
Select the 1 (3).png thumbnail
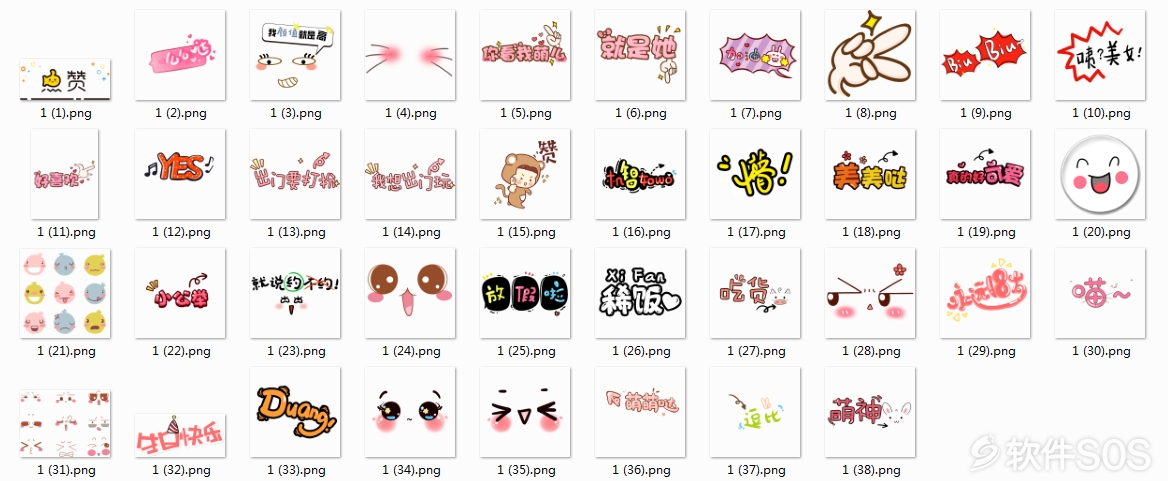pyautogui.click(x=295, y=55)
